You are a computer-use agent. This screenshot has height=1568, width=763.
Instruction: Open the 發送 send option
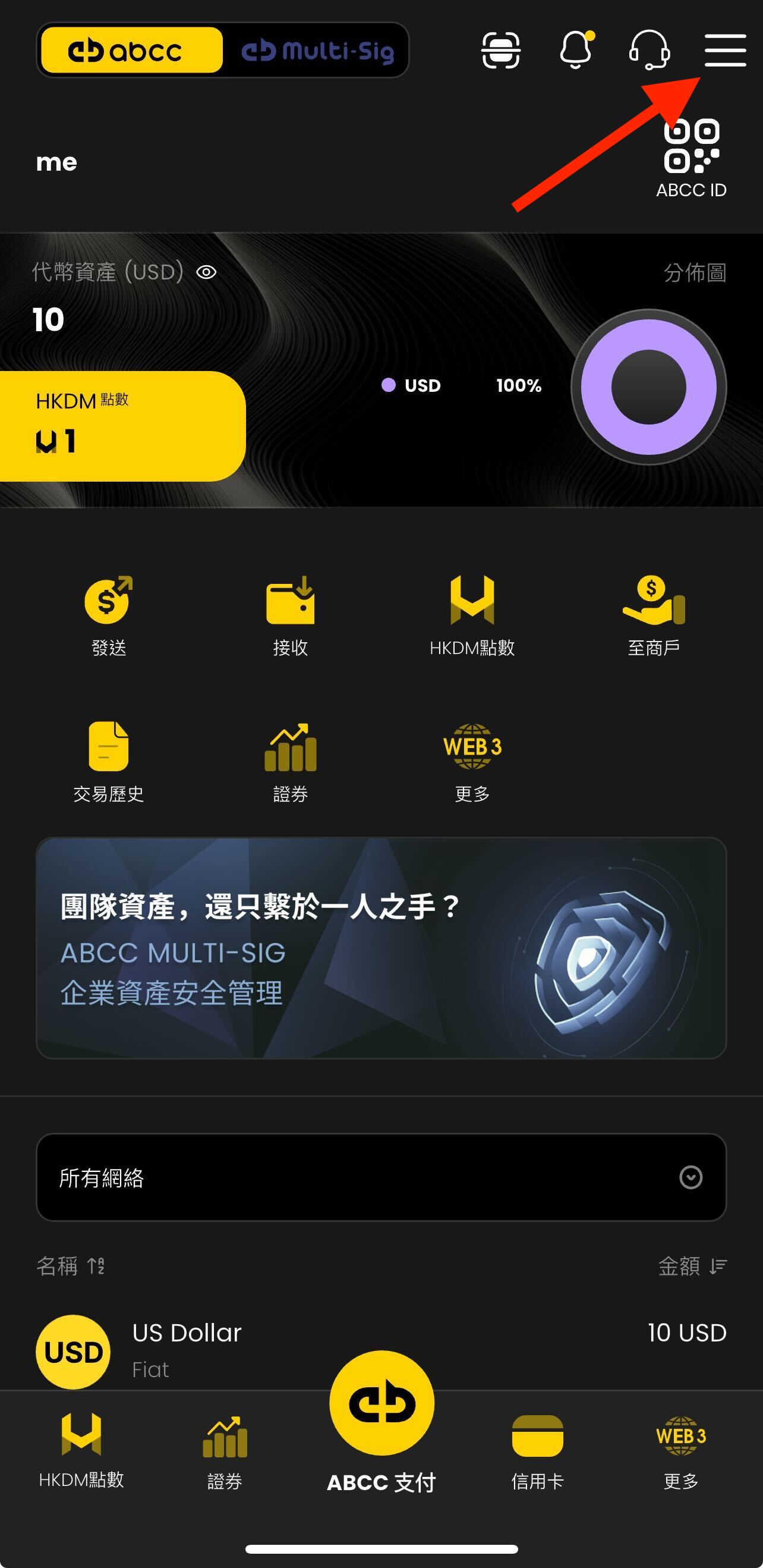point(108,616)
